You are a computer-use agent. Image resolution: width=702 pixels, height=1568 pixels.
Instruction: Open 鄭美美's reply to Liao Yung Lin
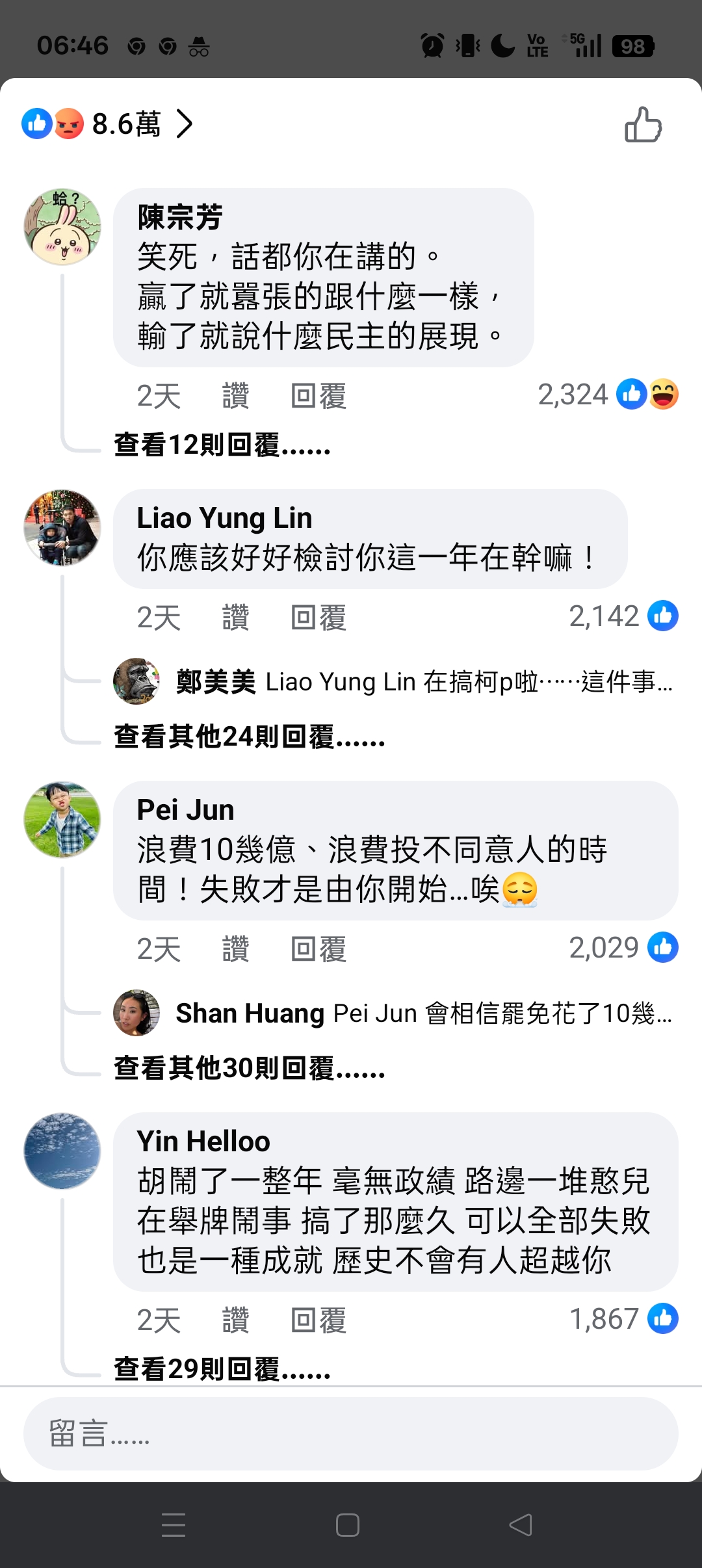(x=422, y=682)
